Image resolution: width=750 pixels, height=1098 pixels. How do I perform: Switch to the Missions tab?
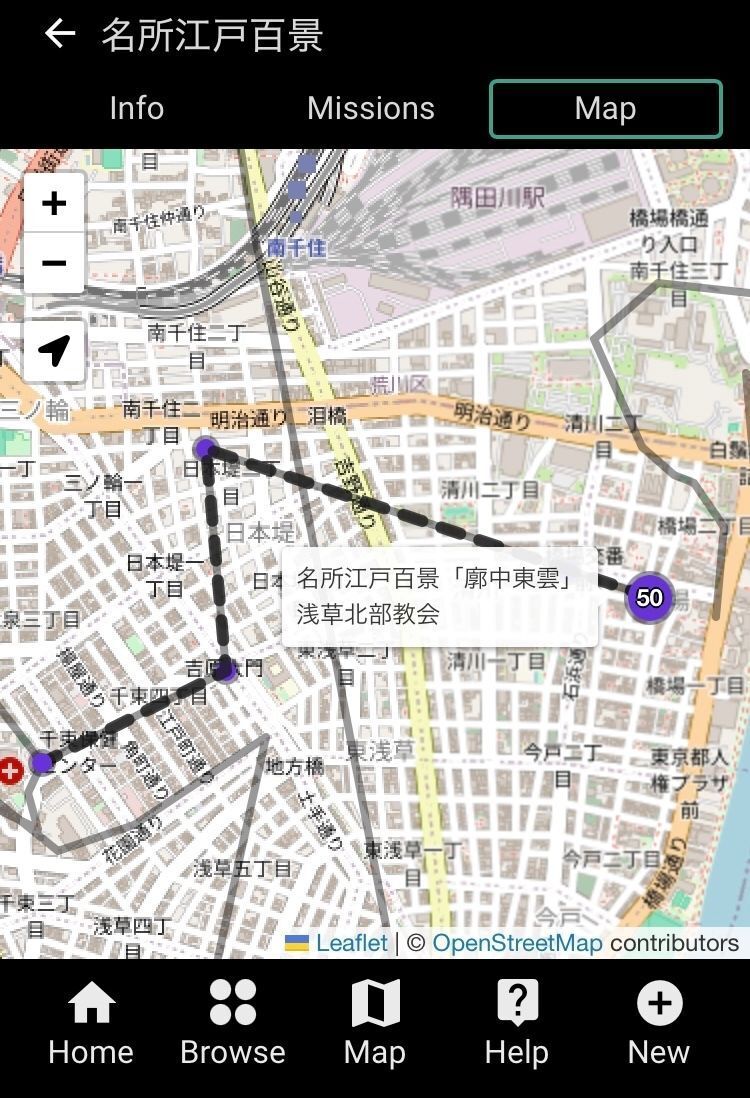point(370,109)
